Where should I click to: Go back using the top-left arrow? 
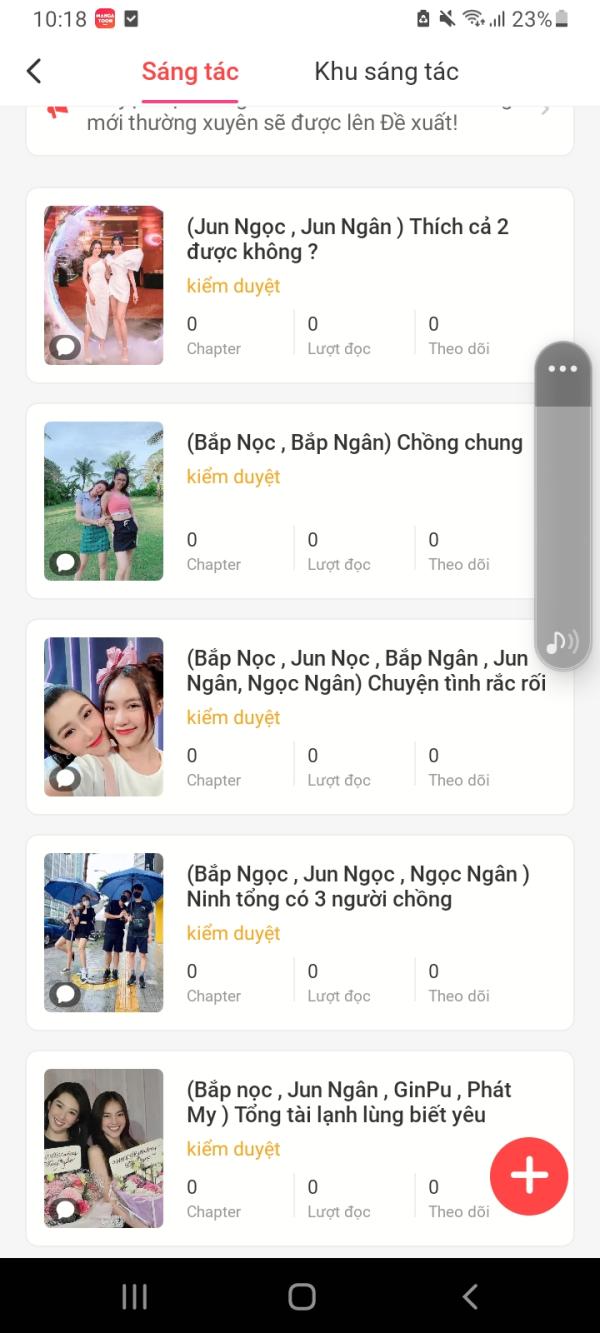[34, 71]
